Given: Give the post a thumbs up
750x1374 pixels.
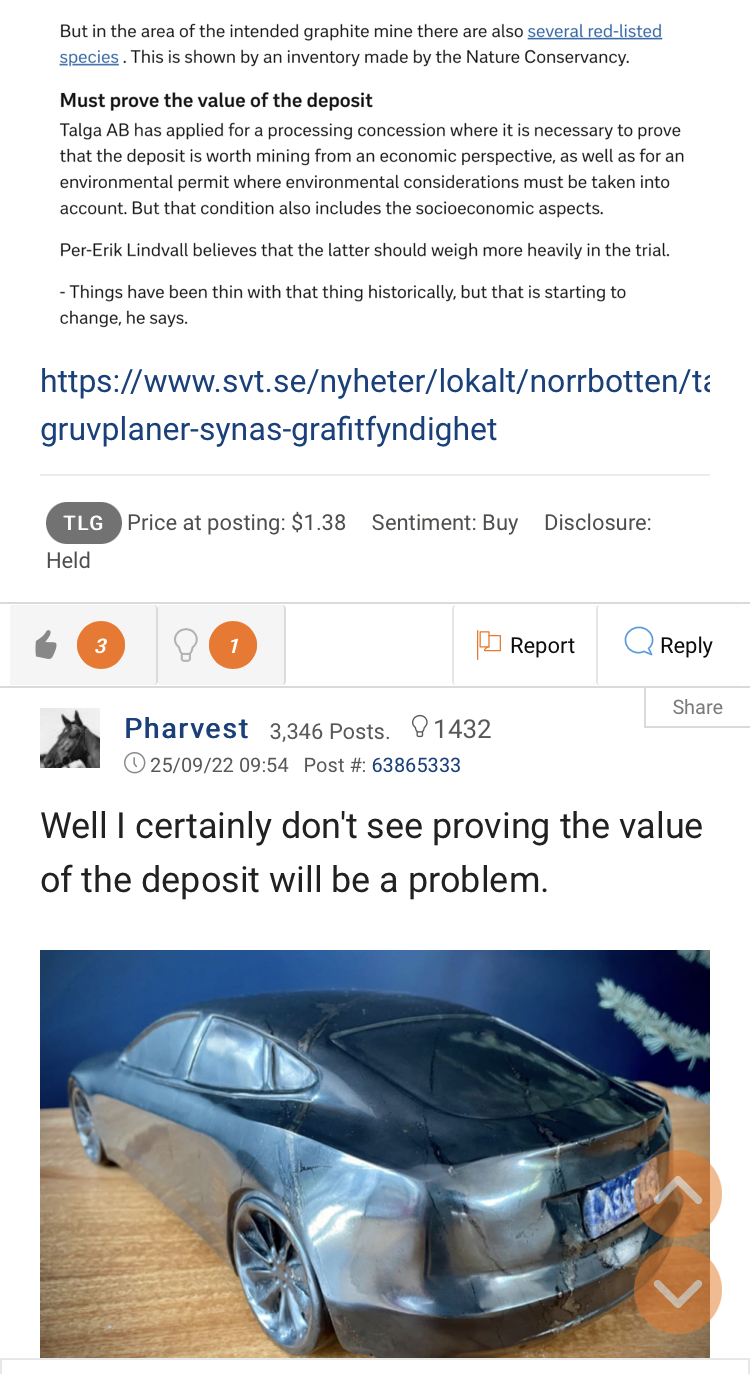Looking at the screenshot, I should 46,646.
